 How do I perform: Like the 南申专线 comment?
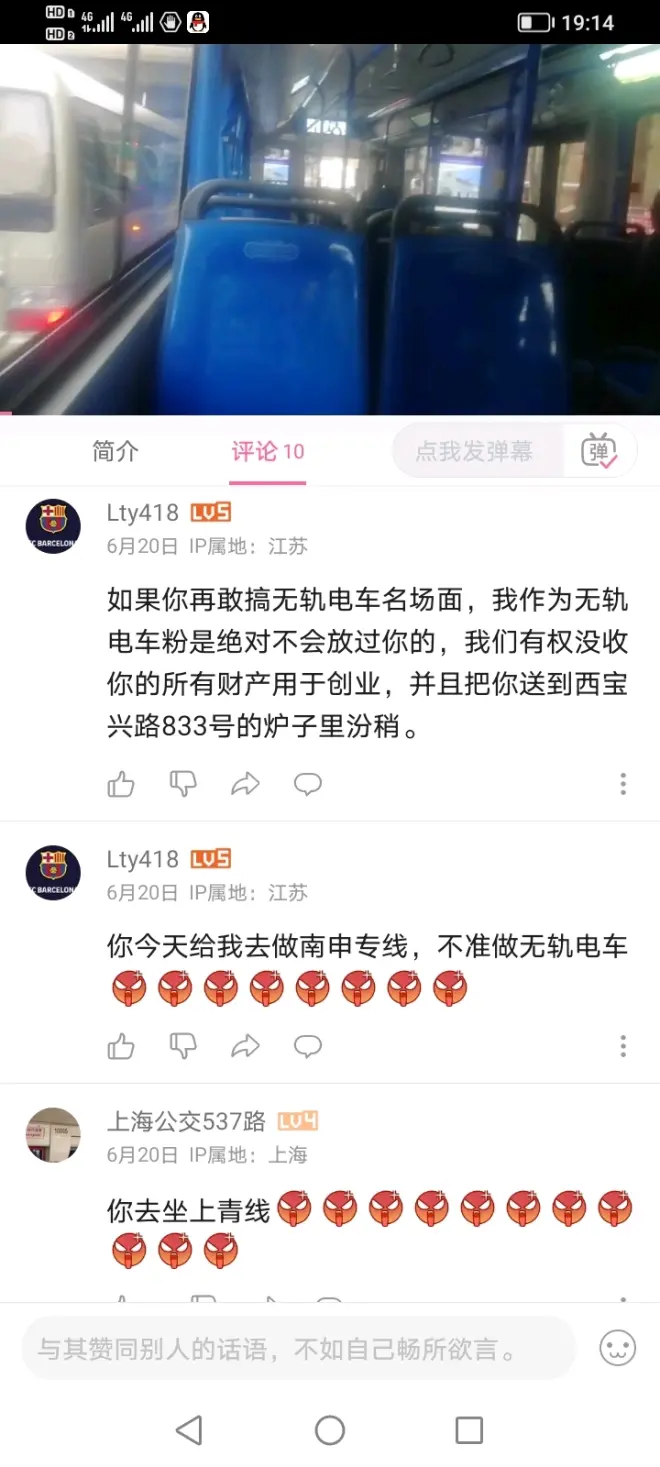pyautogui.click(x=121, y=1046)
